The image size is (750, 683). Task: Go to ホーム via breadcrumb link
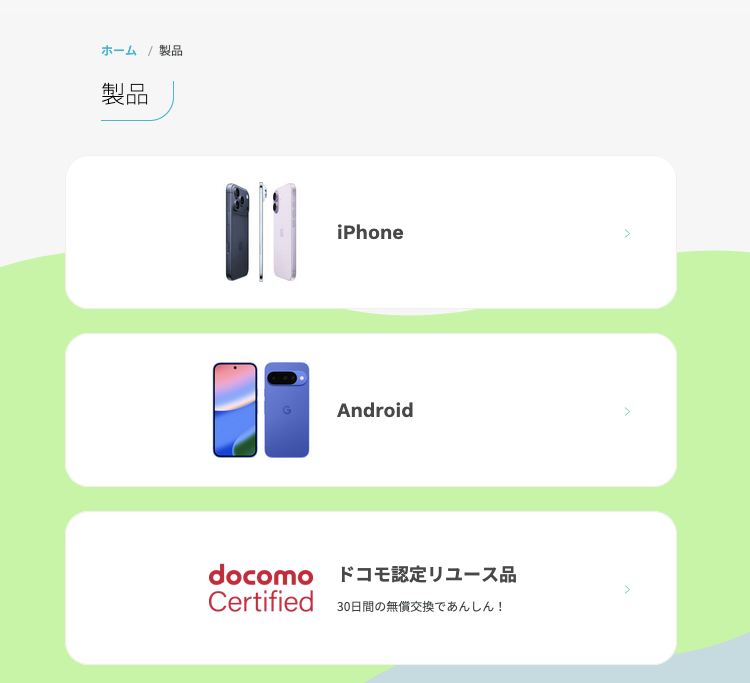click(x=118, y=50)
